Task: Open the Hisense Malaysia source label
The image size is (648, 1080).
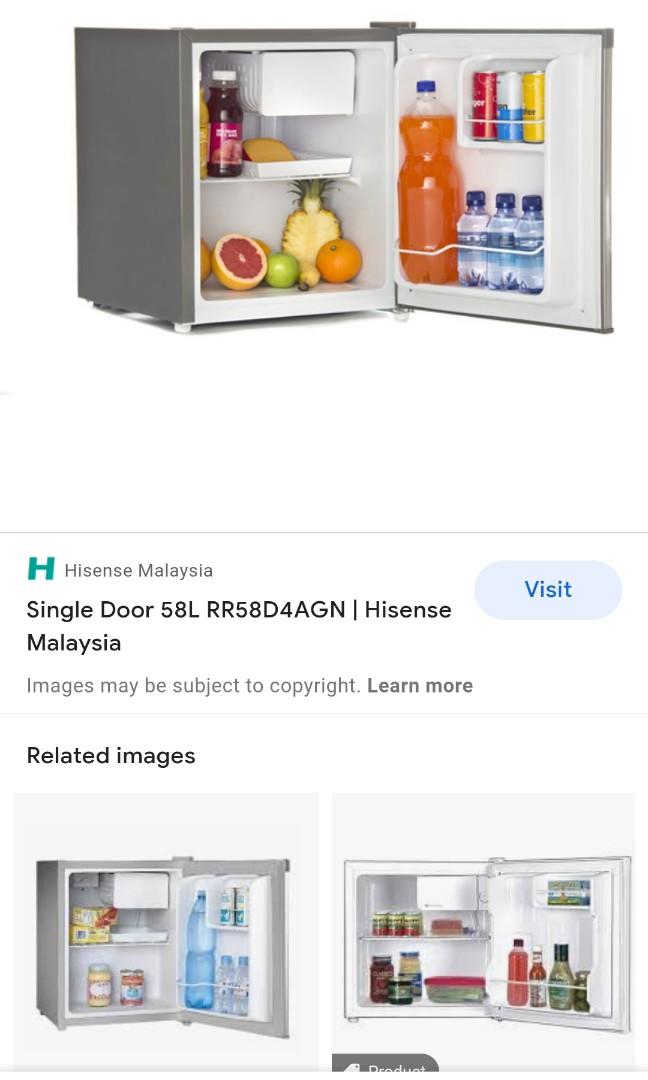Action: click(138, 570)
